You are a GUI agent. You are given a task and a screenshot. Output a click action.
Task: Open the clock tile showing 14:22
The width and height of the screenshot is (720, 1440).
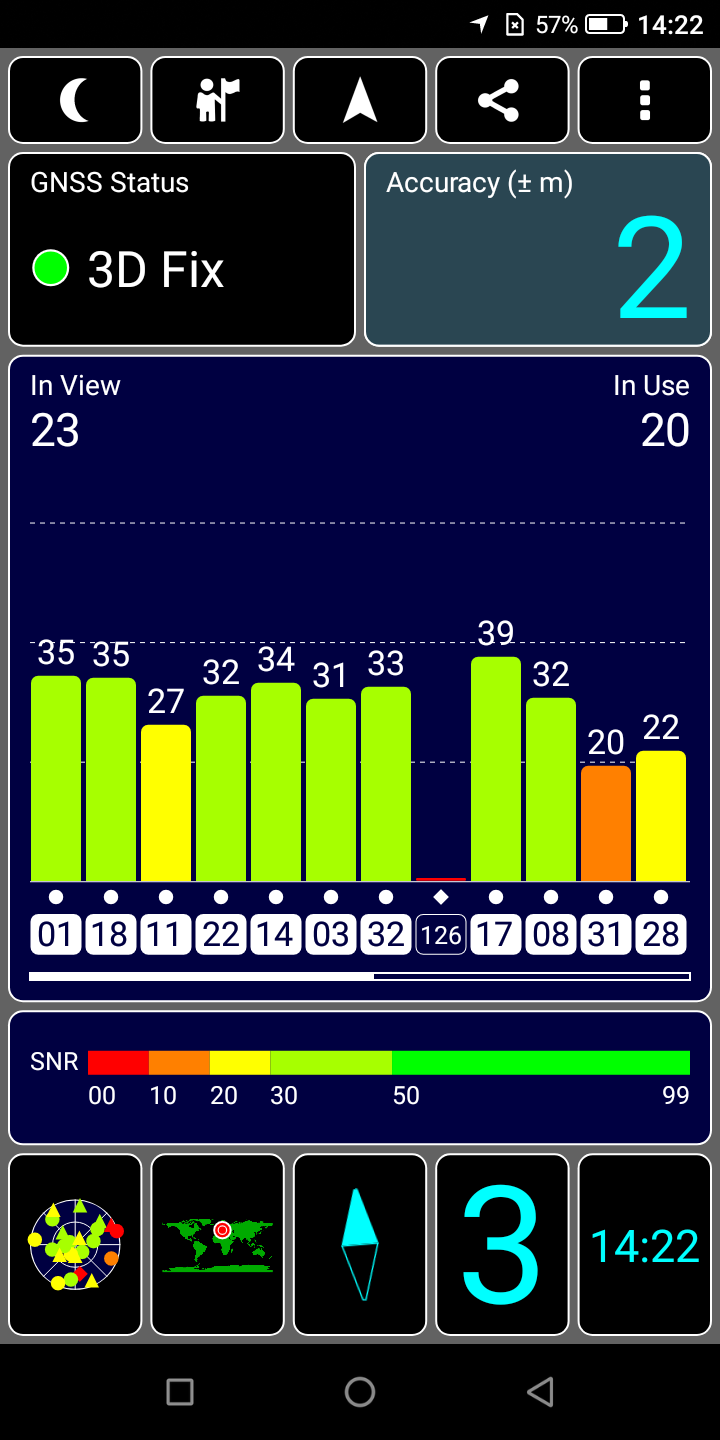pyautogui.click(x=644, y=1244)
